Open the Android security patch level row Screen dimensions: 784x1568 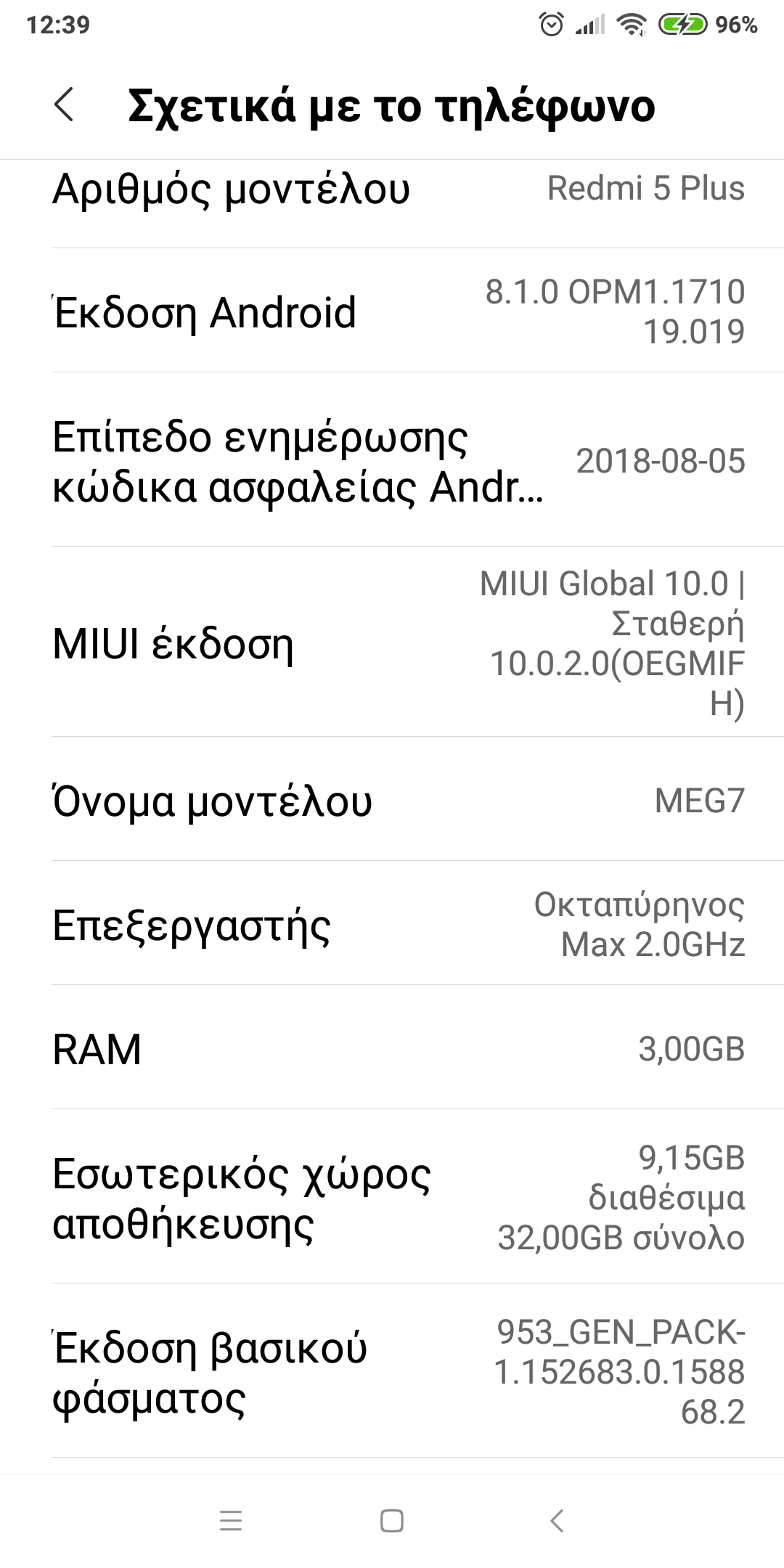tap(392, 461)
